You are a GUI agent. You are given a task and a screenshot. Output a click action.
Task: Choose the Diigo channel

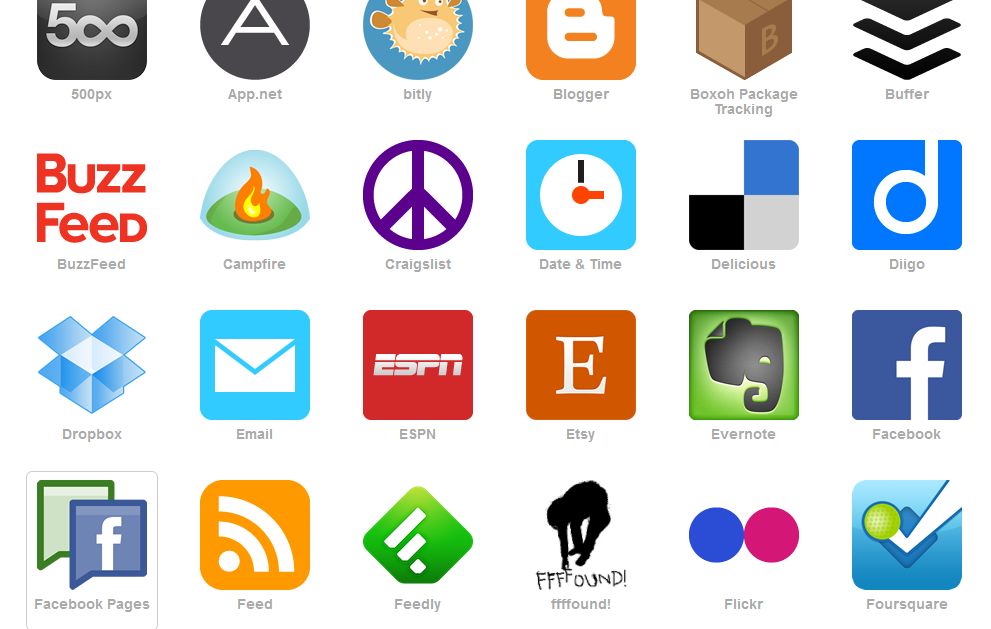coord(907,196)
